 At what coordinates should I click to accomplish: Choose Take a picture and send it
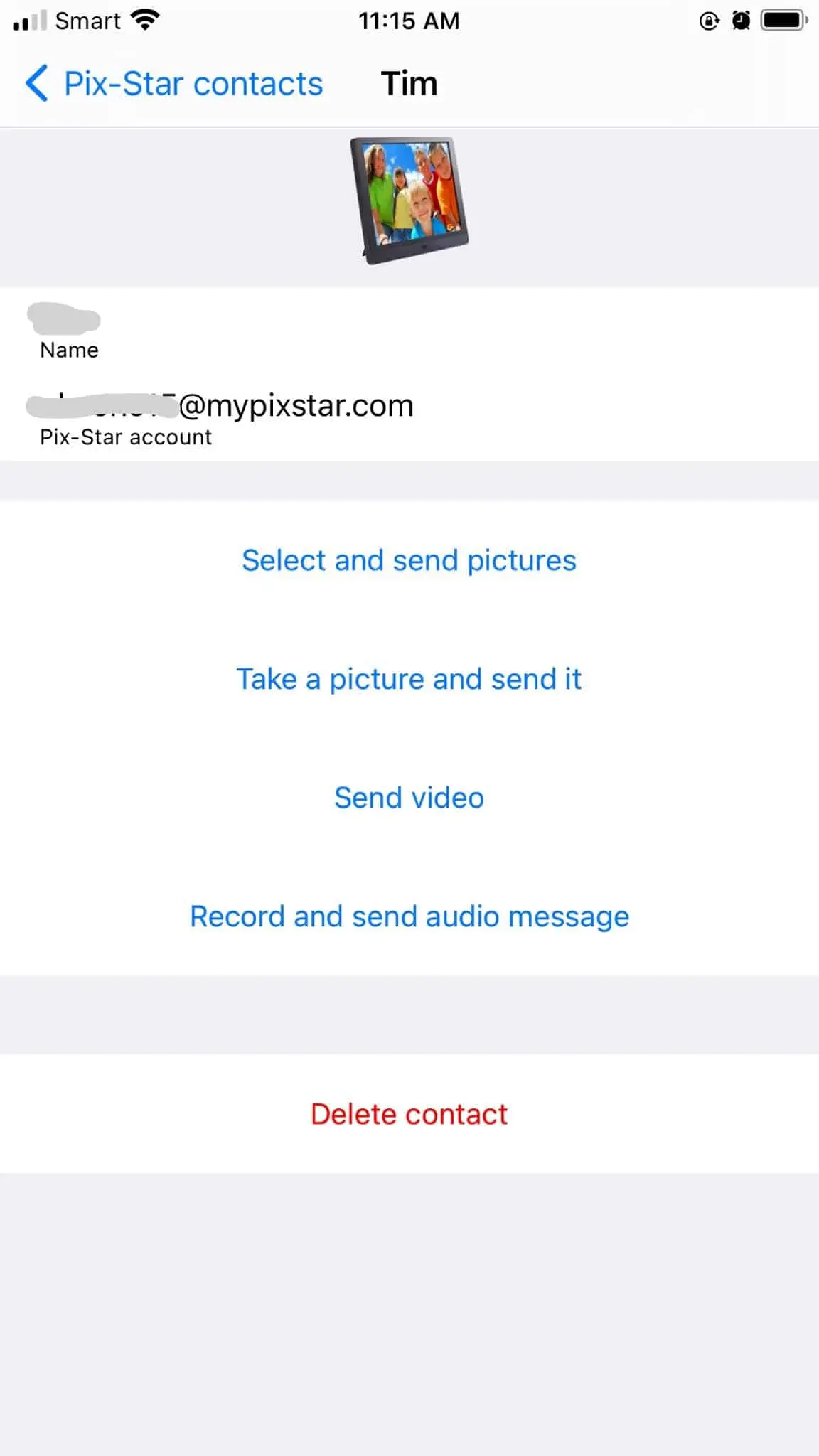pos(409,679)
